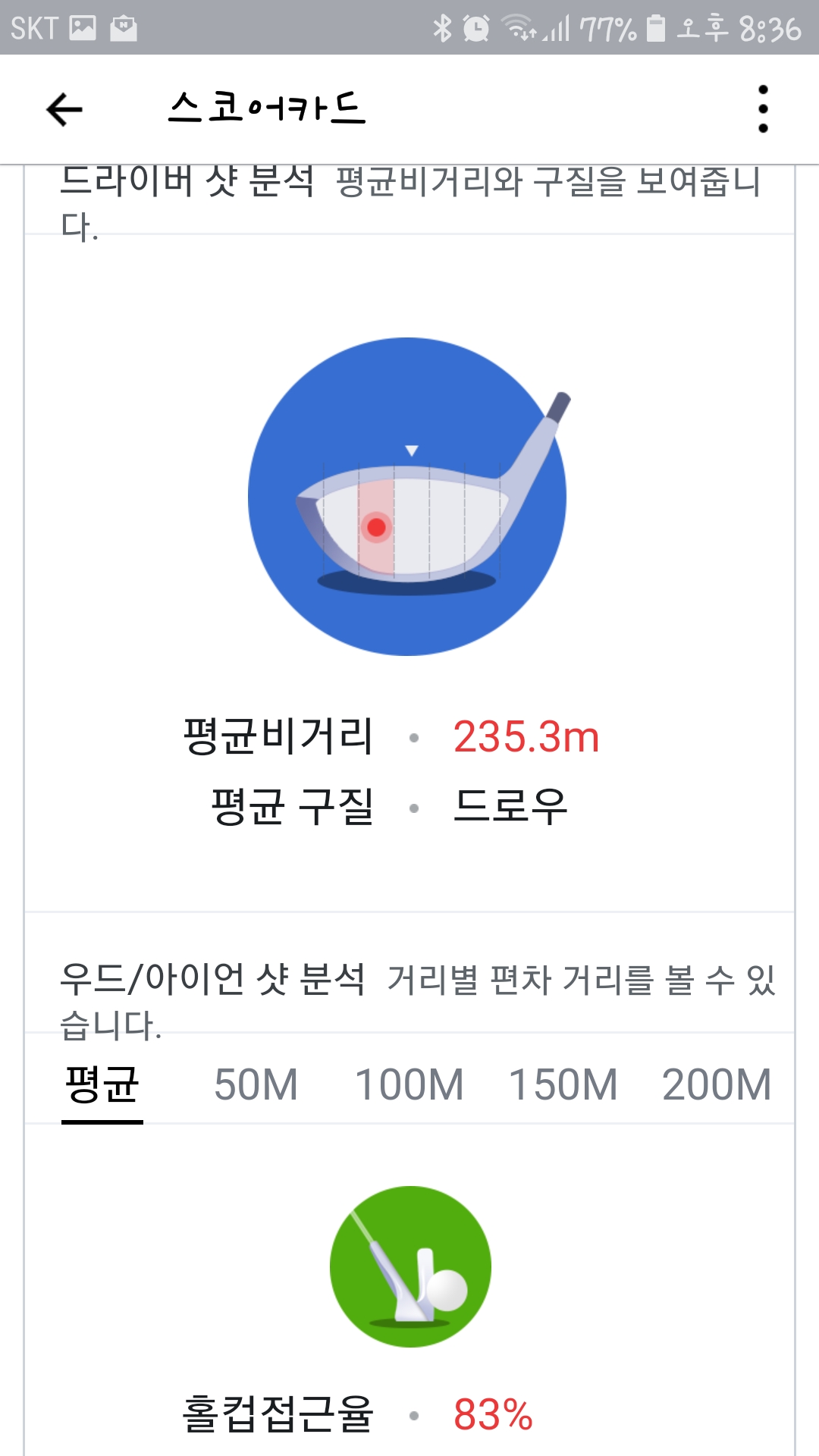Select the 평균 tab
819x1456 pixels.
102,1084
